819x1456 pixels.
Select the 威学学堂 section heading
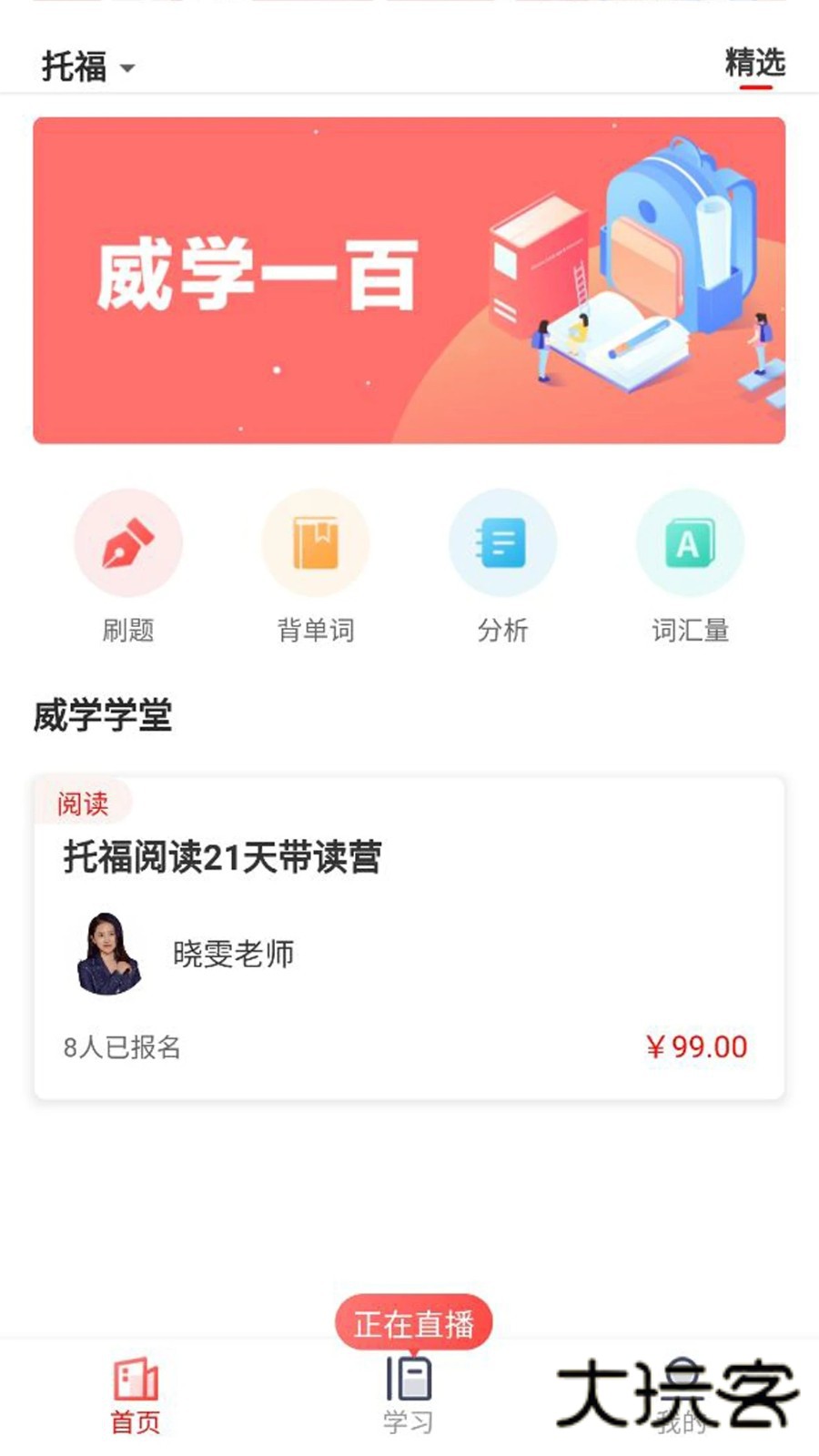point(104,715)
